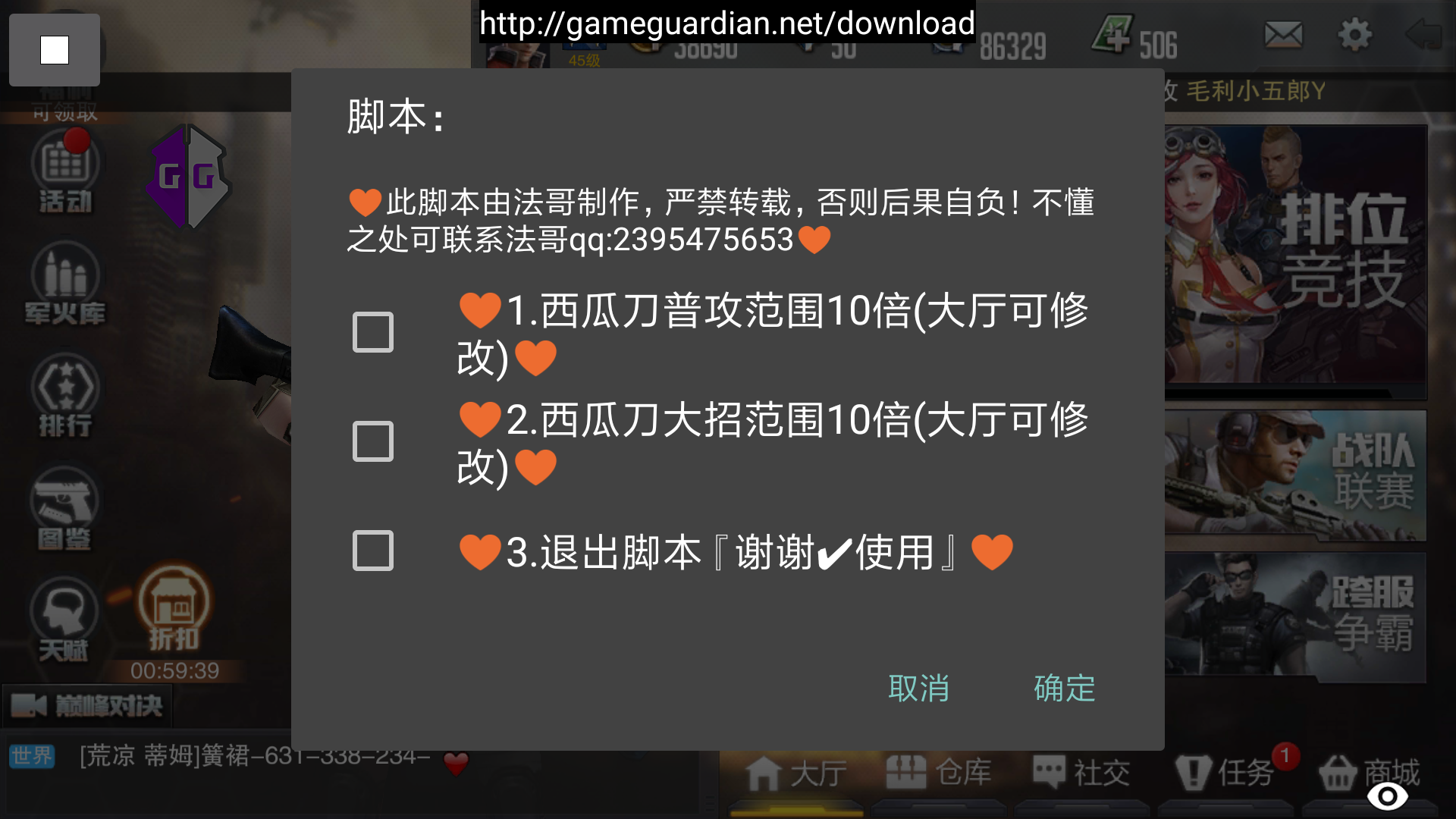
Task: Select option 3 退出脚本
Action: pos(373,551)
